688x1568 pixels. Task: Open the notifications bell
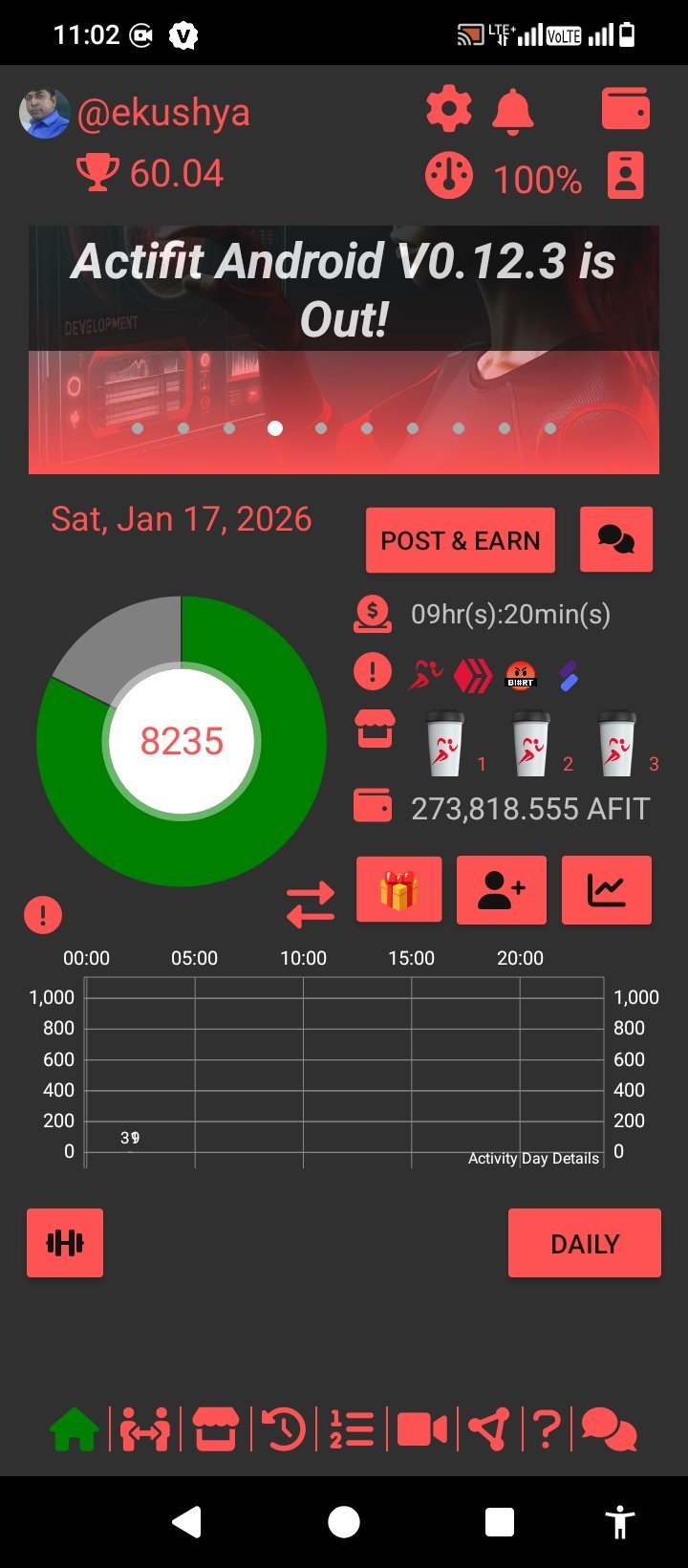click(513, 112)
